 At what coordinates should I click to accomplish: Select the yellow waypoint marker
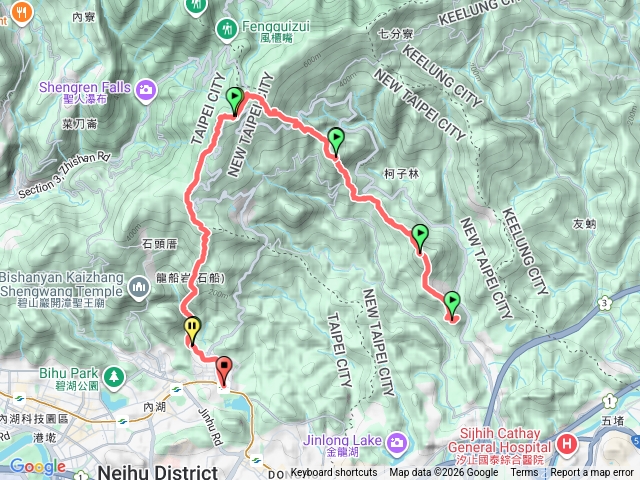(192, 328)
